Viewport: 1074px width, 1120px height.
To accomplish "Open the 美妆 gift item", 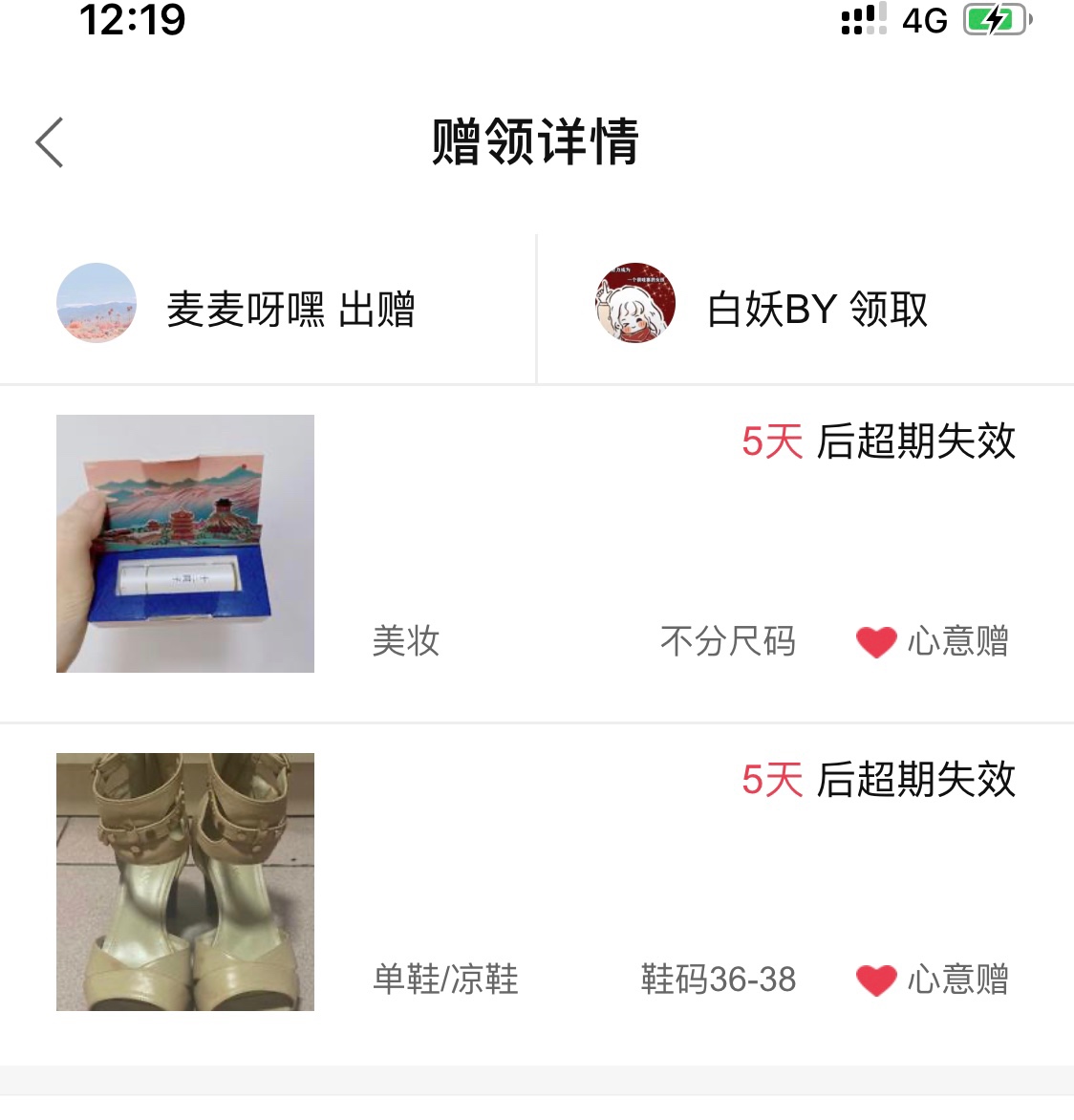I will [185, 544].
